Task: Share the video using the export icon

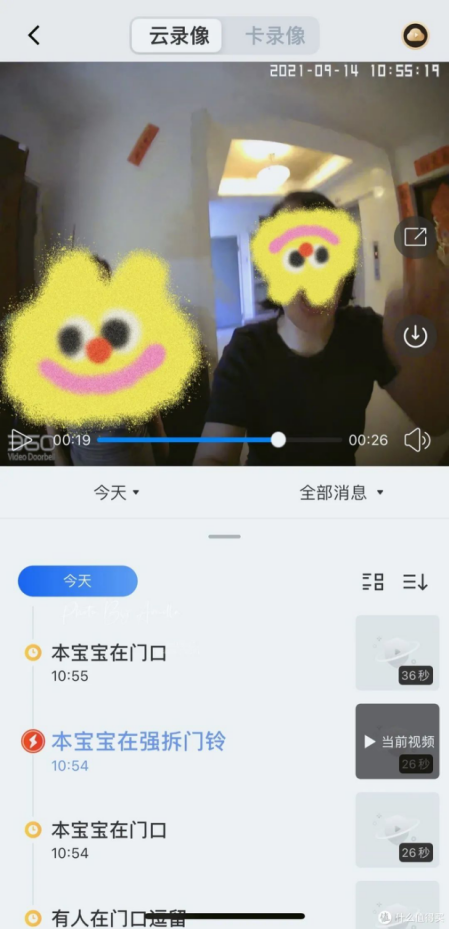Action: [415, 237]
